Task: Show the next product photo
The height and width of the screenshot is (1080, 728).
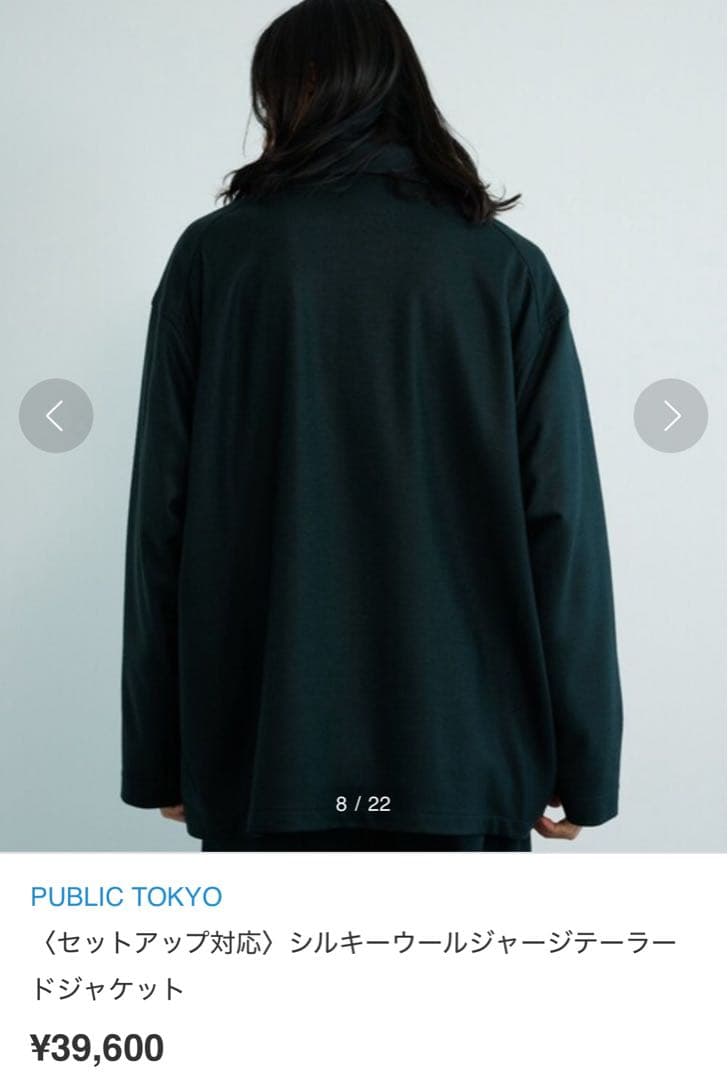Action: [671, 416]
